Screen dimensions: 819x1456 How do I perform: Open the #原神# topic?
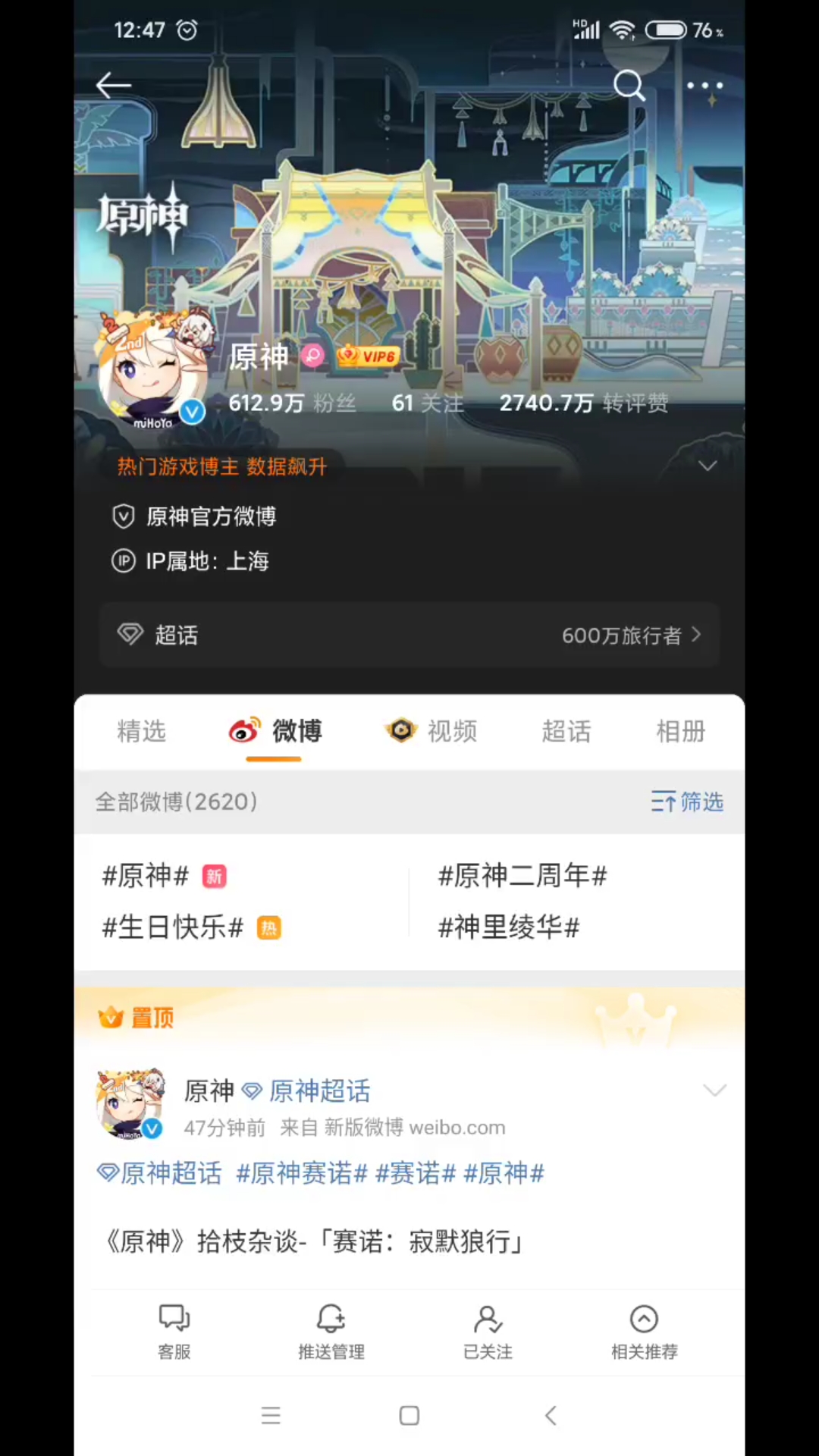pos(146,876)
